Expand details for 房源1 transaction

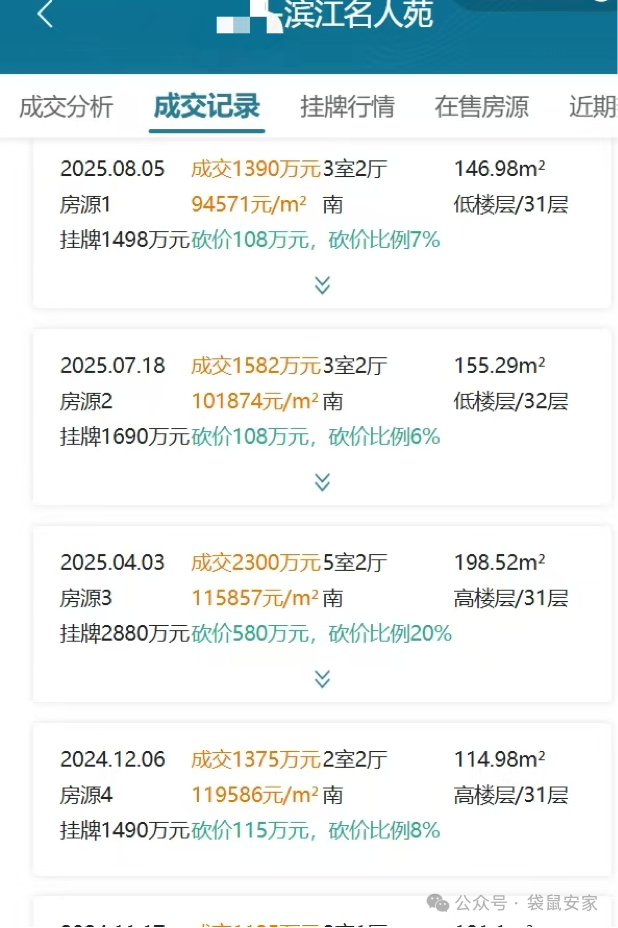coord(322,286)
